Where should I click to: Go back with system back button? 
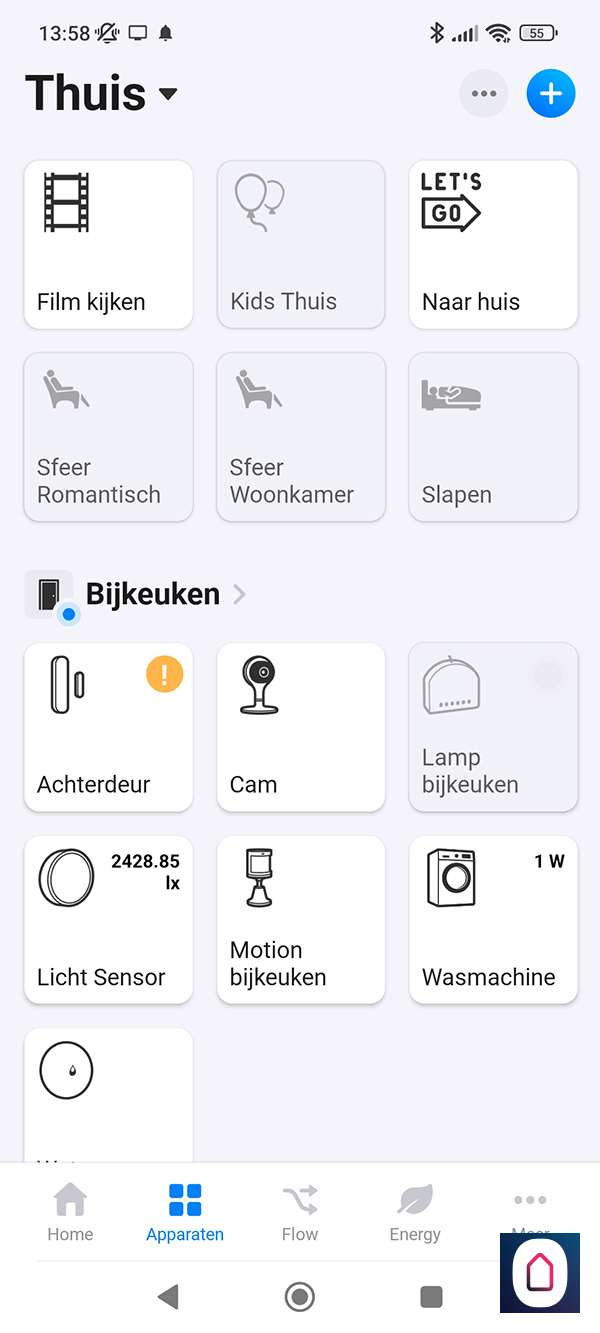[x=168, y=1297]
